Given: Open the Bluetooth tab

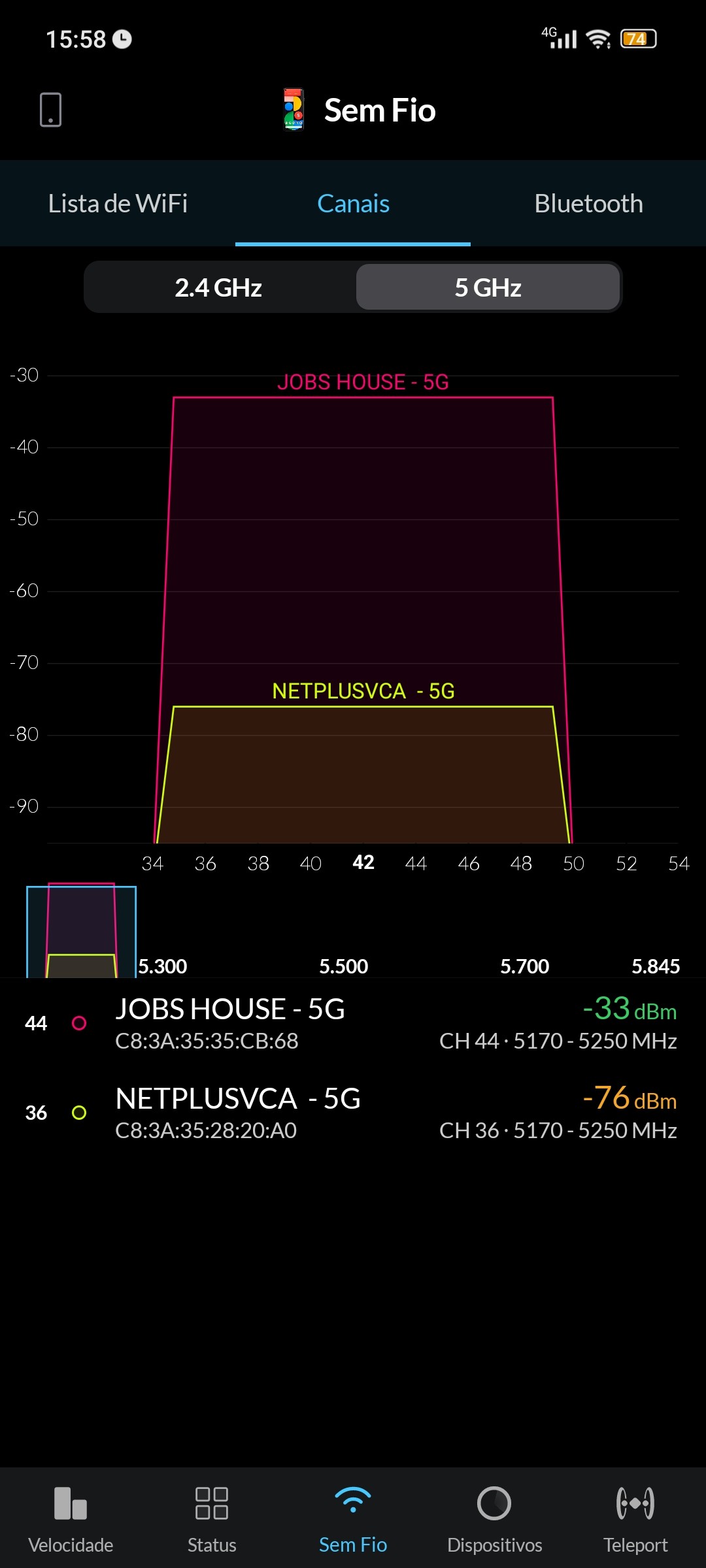Looking at the screenshot, I should coord(588,204).
